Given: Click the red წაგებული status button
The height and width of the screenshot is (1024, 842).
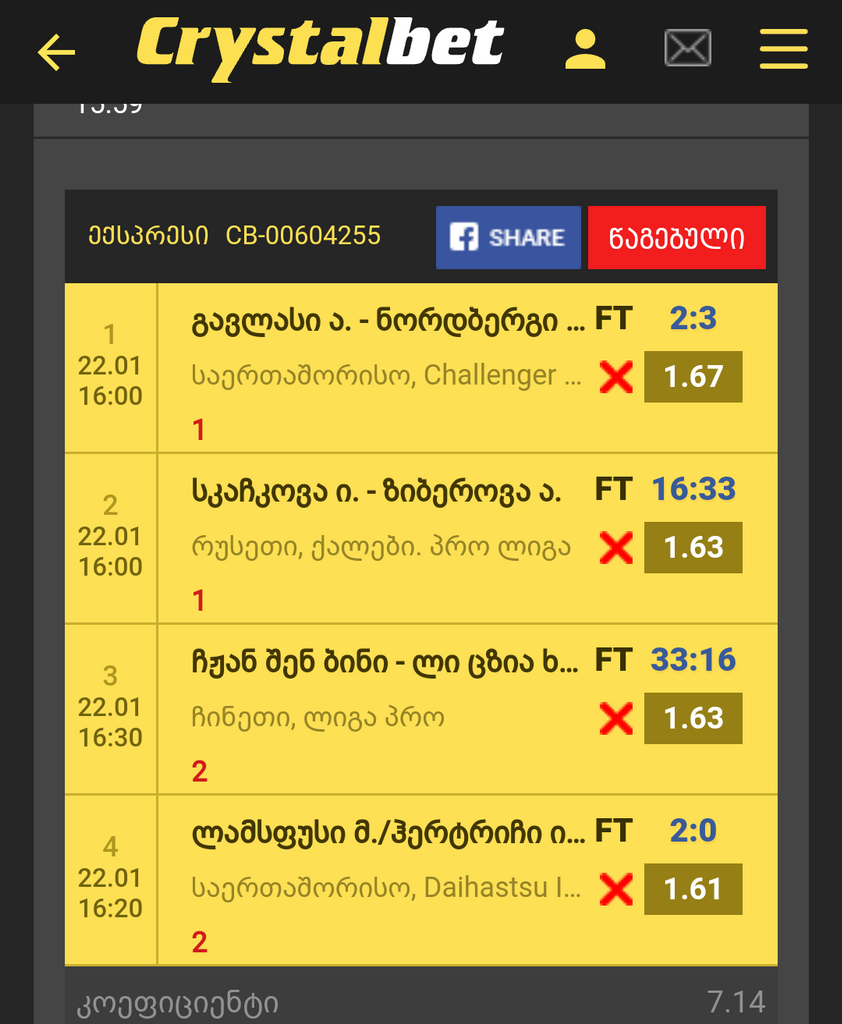Looking at the screenshot, I should click(x=677, y=237).
